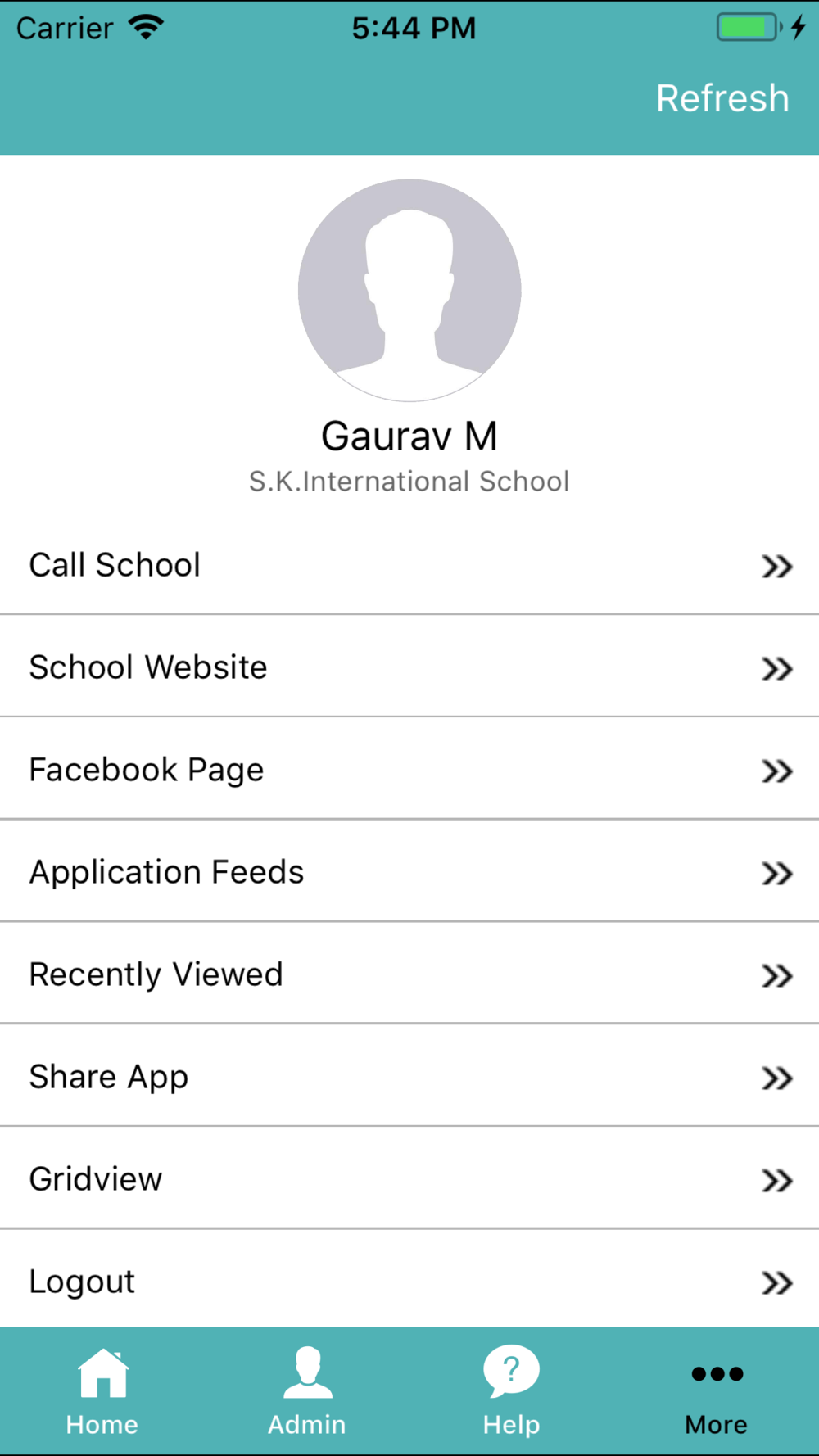Open the Call School row

409,565
